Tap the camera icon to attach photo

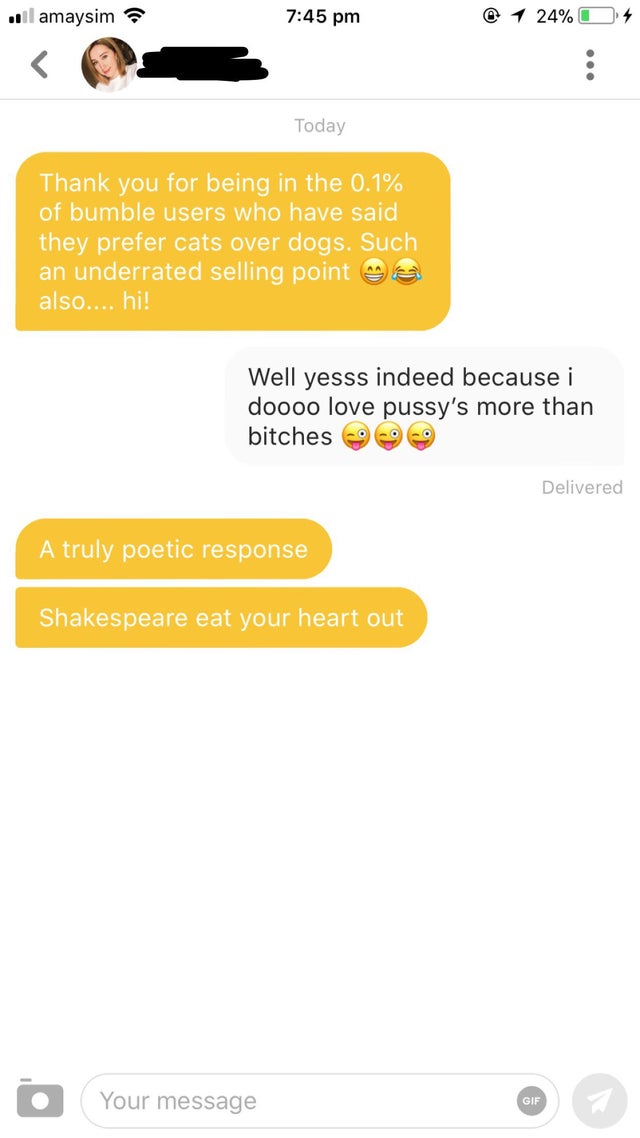pos(40,1100)
